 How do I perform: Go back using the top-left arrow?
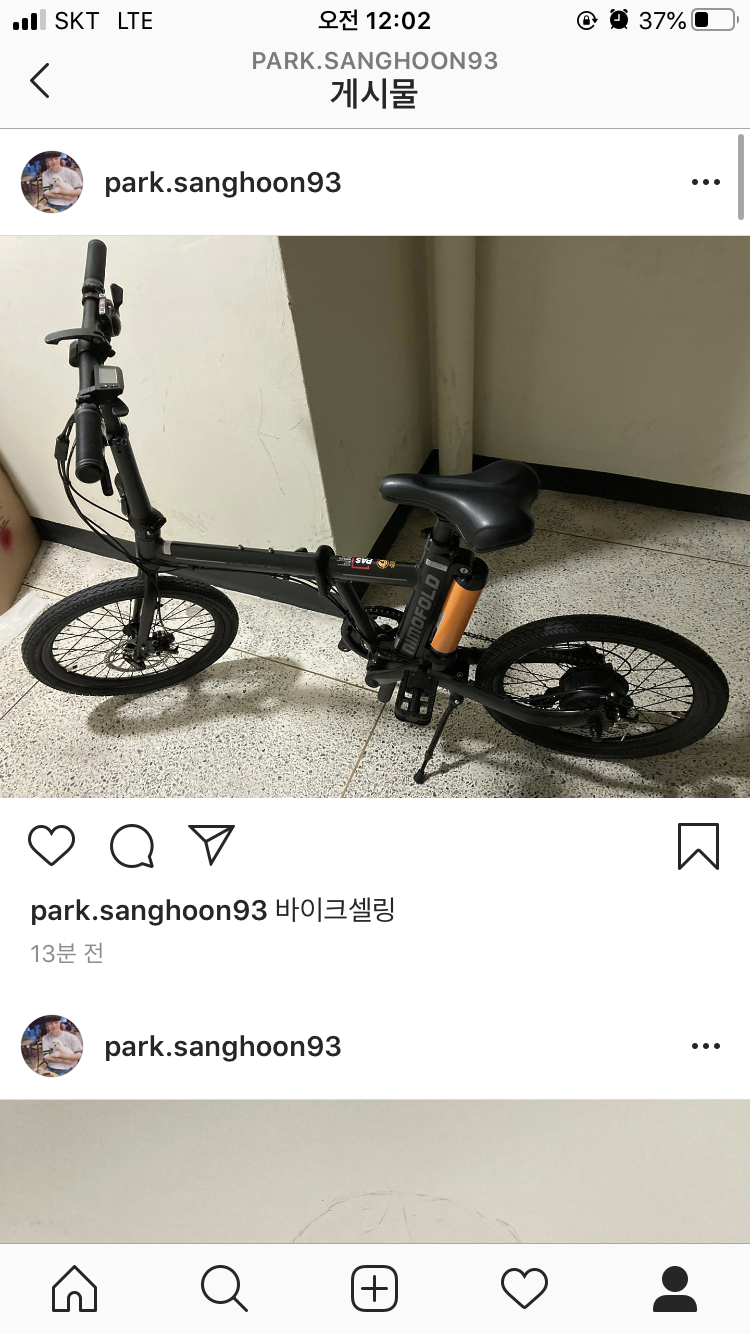[40, 80]
